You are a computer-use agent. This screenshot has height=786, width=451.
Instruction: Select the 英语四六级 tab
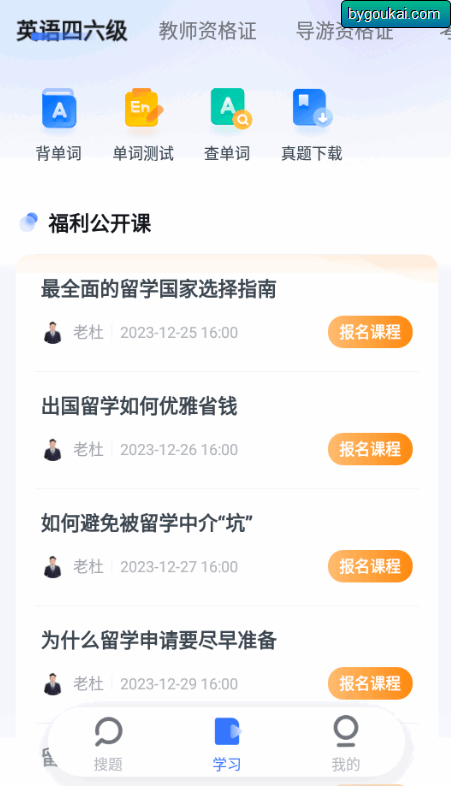click(72, 31)
